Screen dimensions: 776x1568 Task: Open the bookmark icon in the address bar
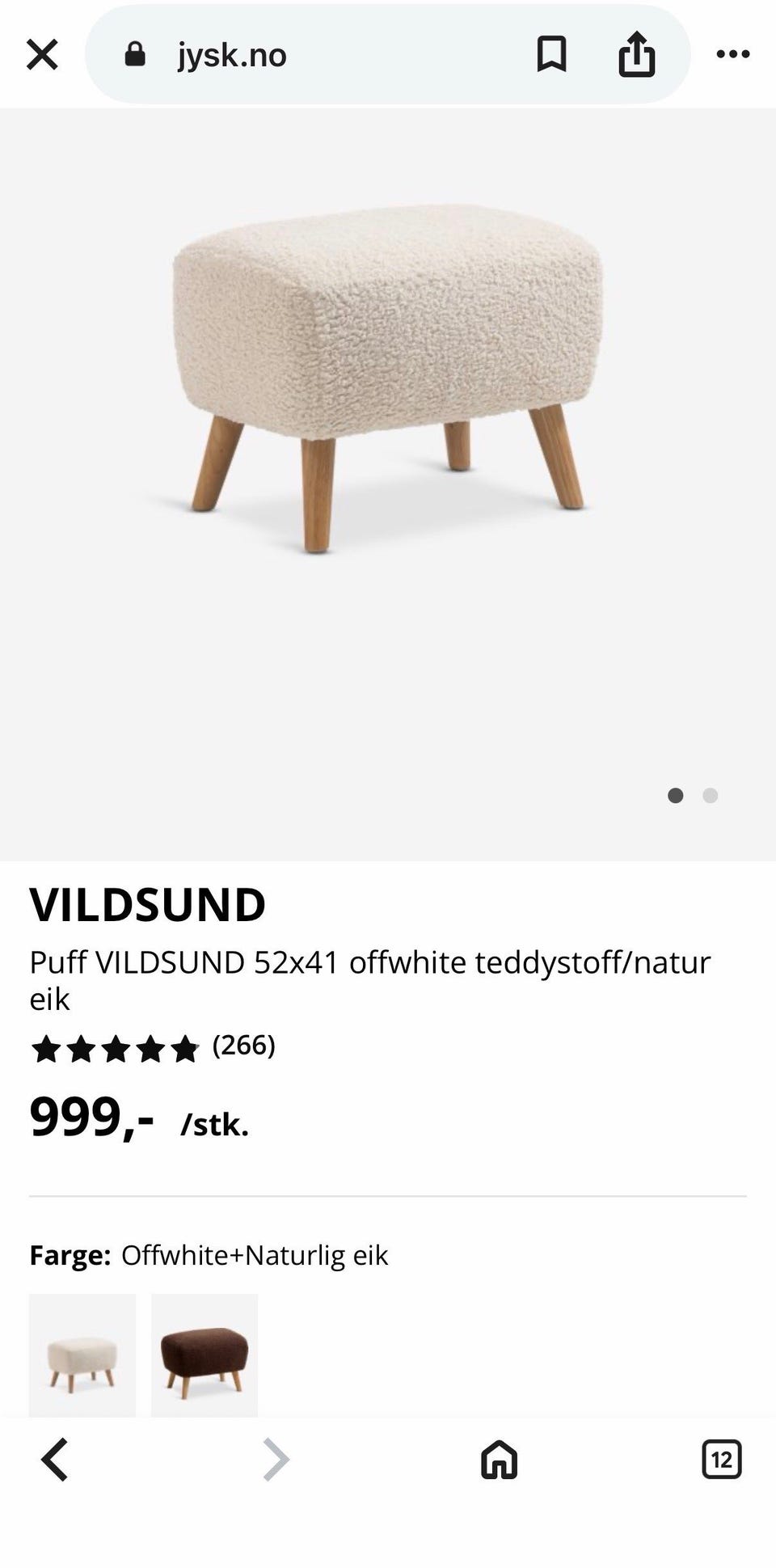[x=552, y=54]
